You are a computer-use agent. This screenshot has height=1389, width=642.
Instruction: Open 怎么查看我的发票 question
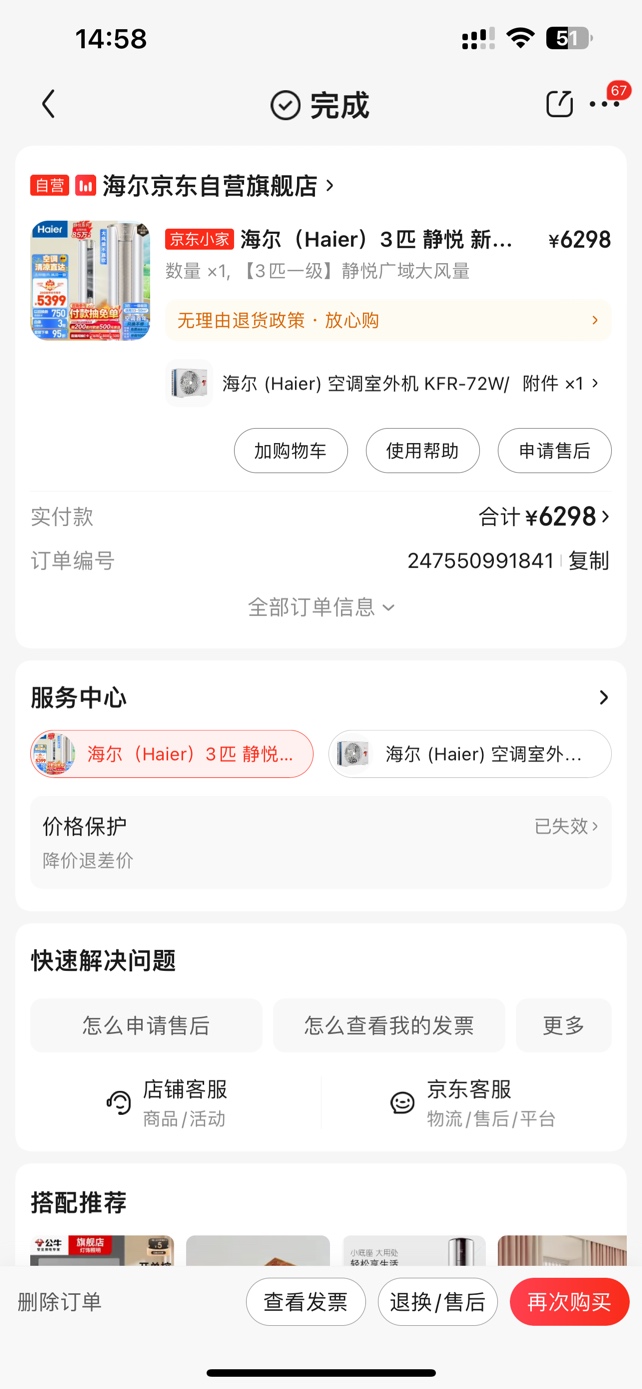point(389,1025)
